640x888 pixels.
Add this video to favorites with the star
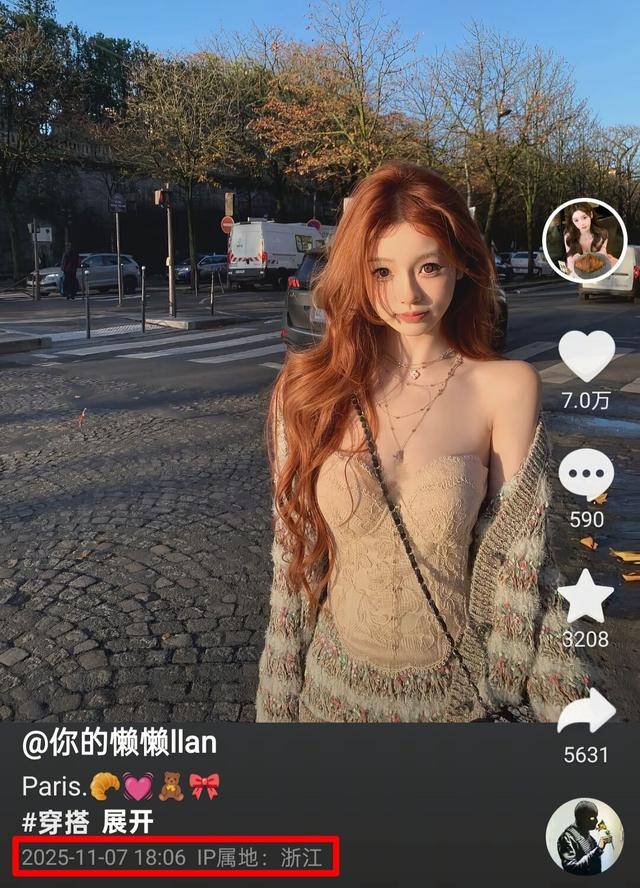pyautogui.click(x=586, y=596)
